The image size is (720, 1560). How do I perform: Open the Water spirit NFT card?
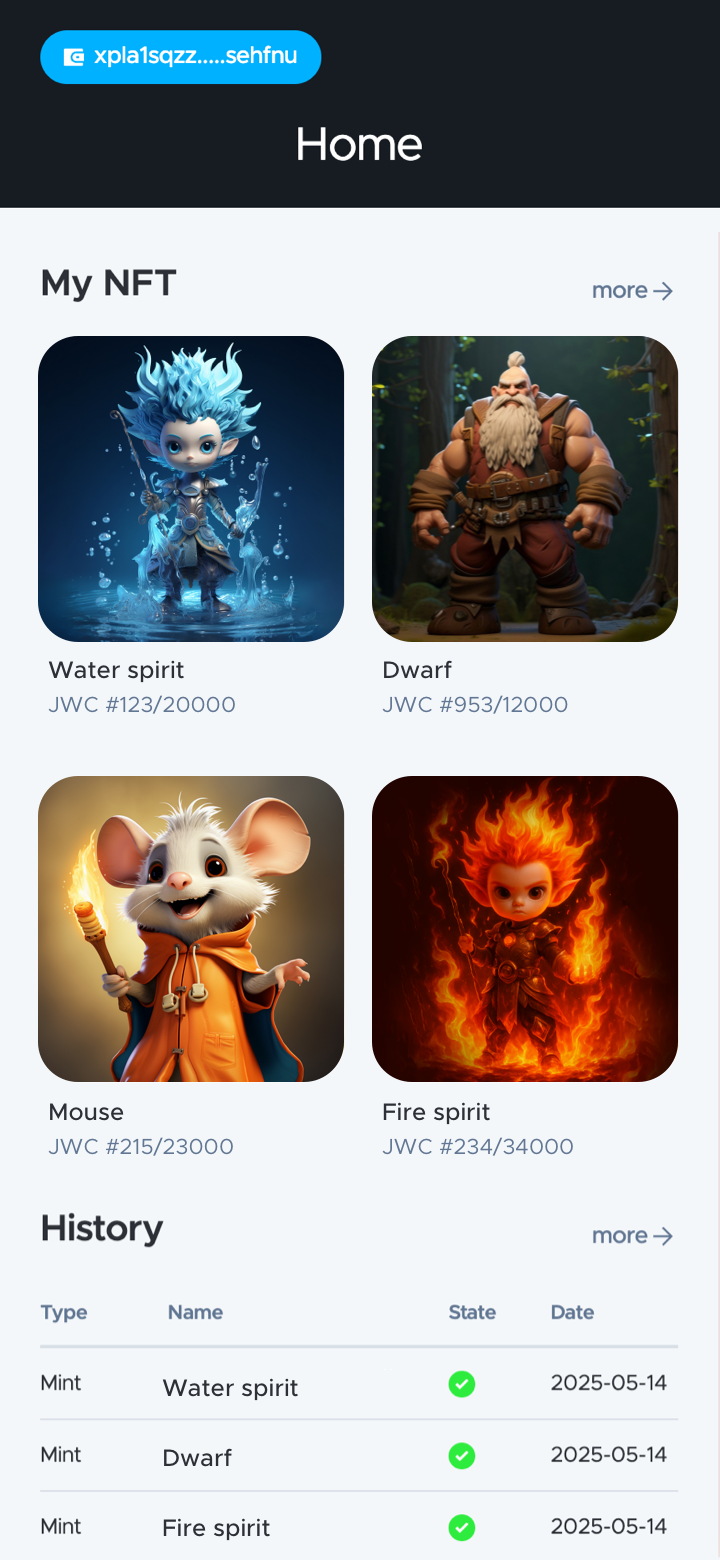191,489
